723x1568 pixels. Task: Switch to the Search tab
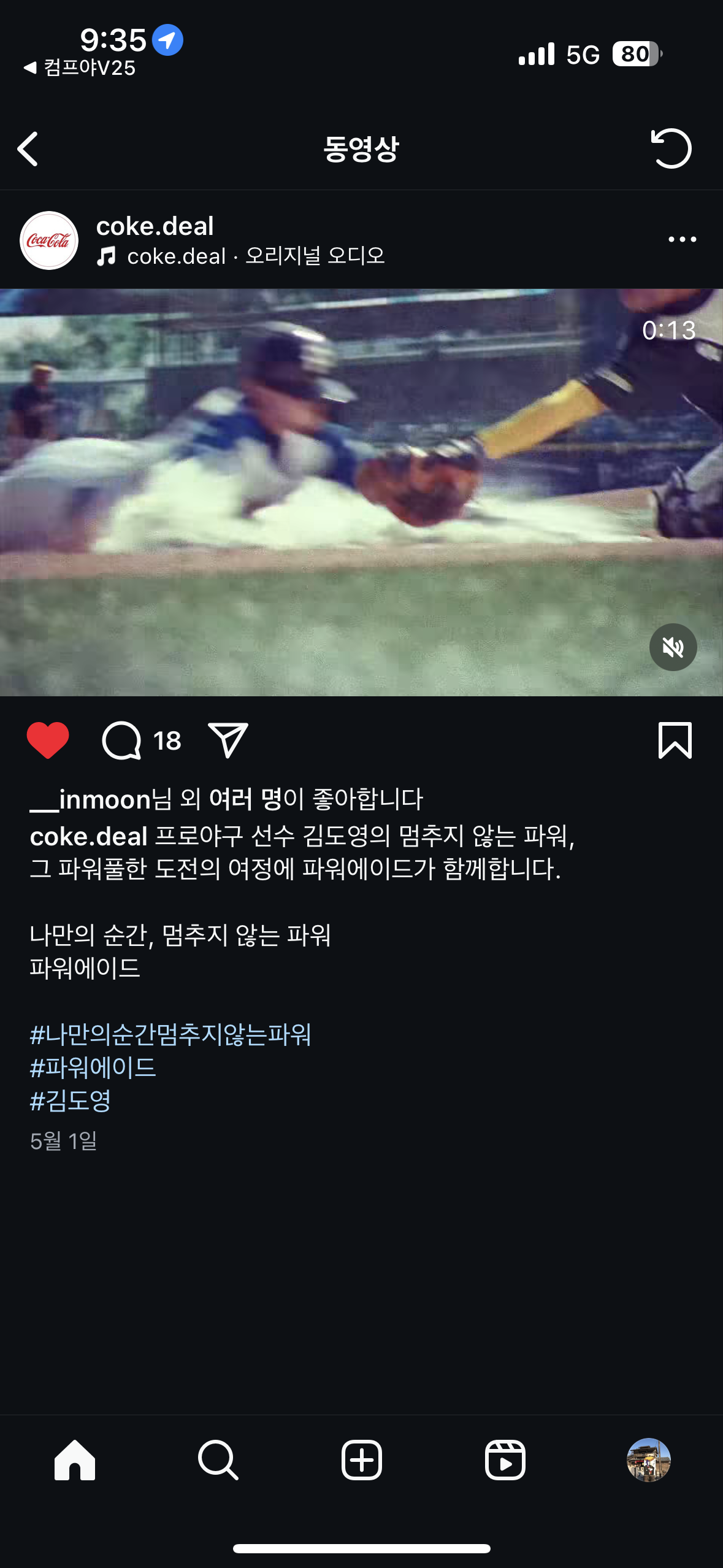218,1460
